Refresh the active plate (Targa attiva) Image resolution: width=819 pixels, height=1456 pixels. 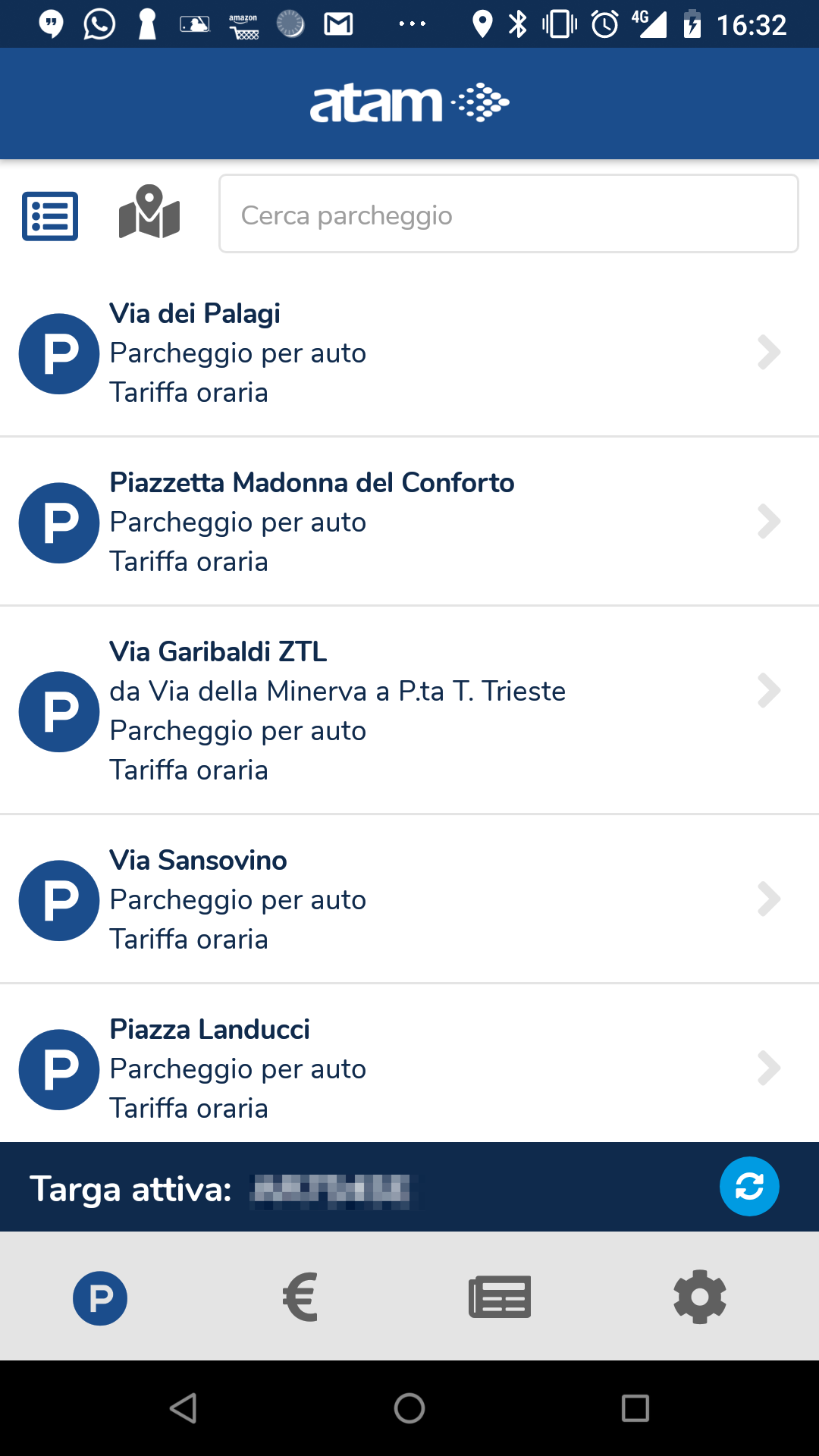pos(748,1187)
